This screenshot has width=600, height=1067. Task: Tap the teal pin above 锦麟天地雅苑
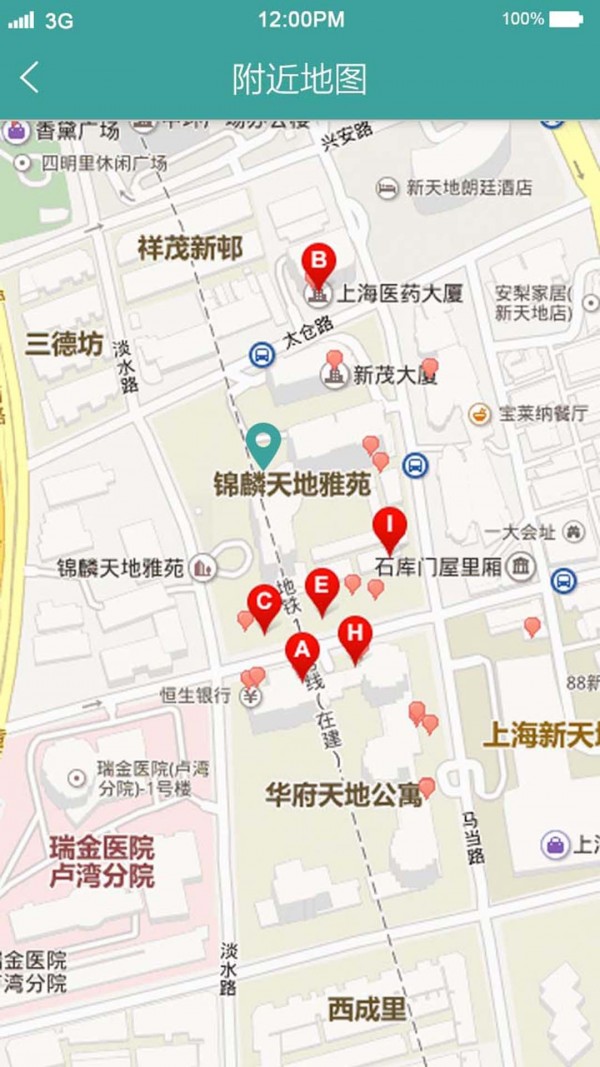264,446
